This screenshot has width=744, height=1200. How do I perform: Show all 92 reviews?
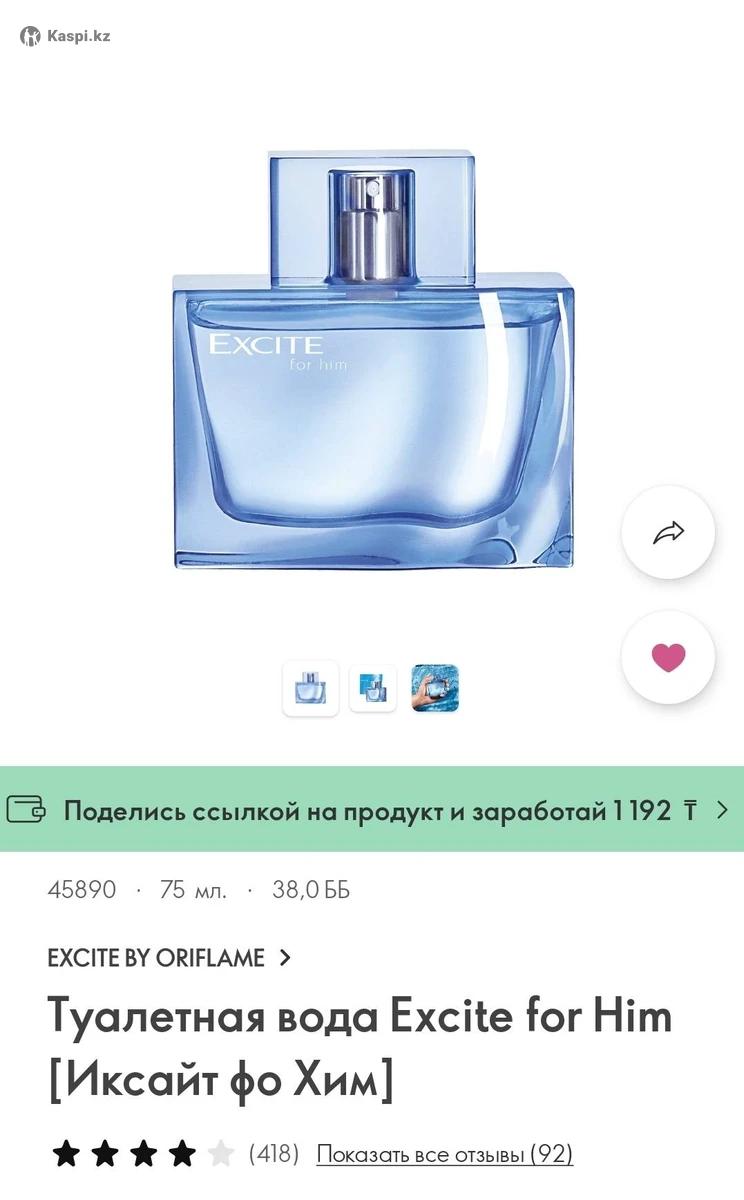tap(444, 1154)
